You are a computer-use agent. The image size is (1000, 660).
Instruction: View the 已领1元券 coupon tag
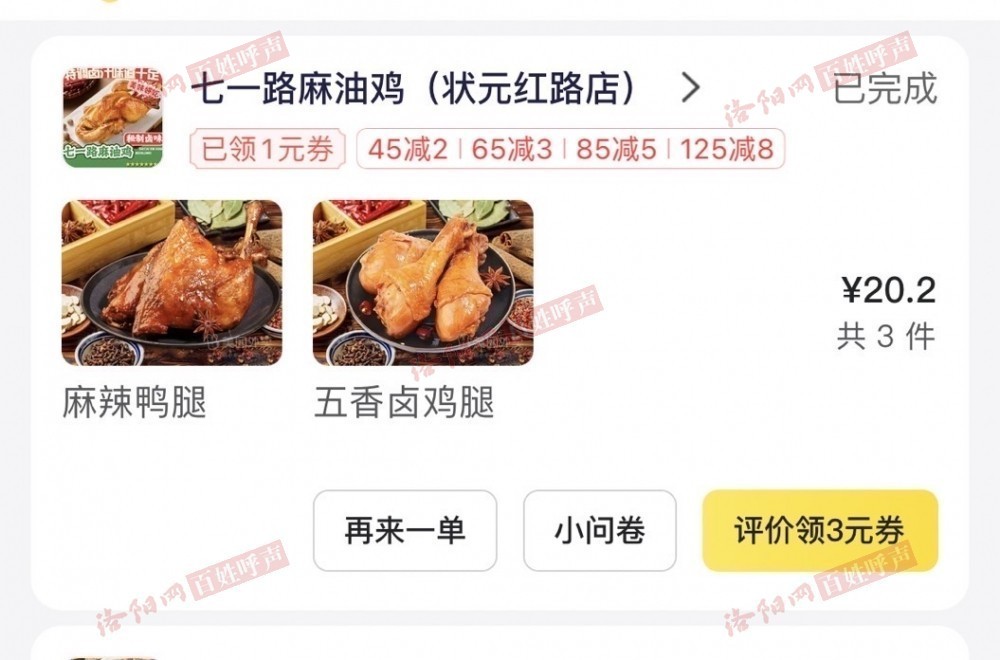coord(267,150)
